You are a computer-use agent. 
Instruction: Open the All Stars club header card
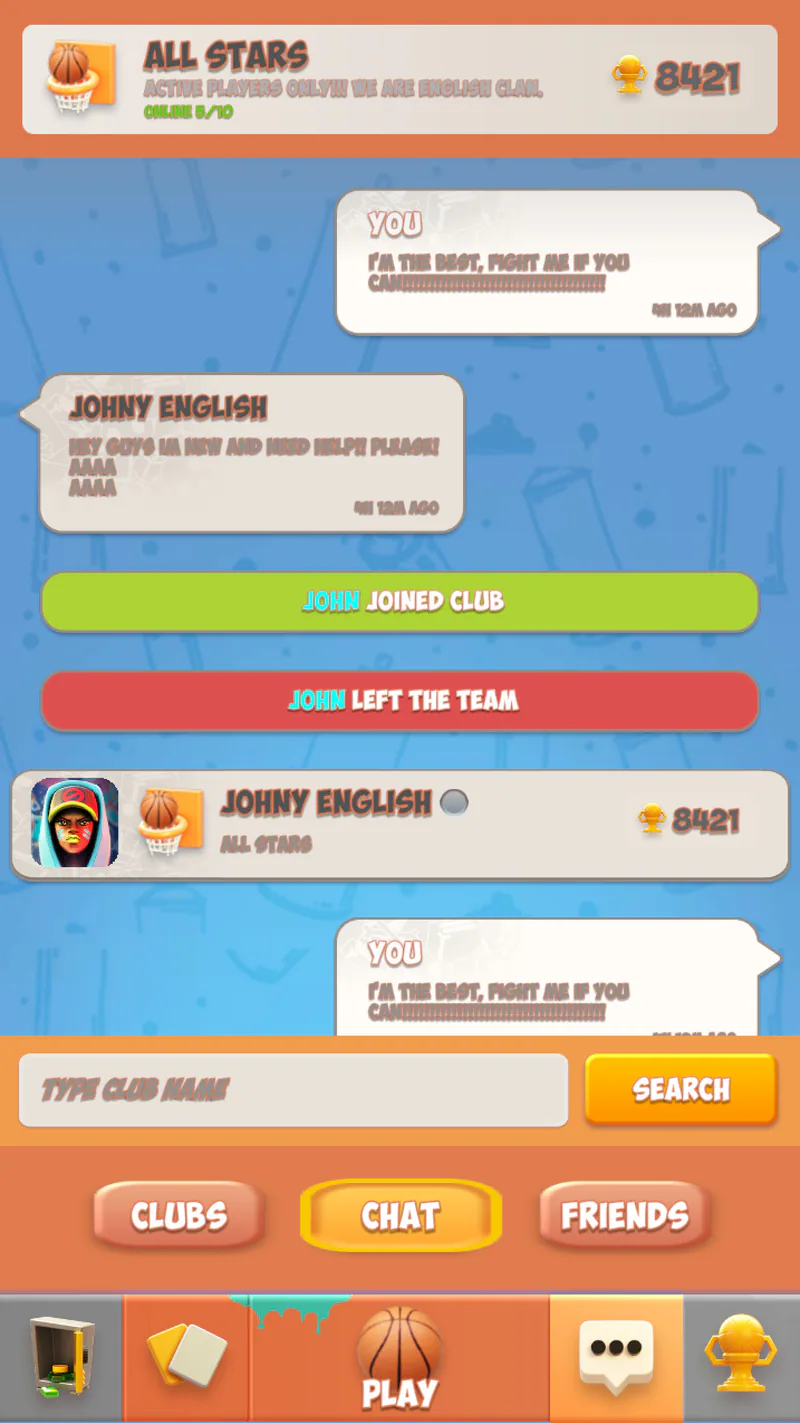[399, 79]
